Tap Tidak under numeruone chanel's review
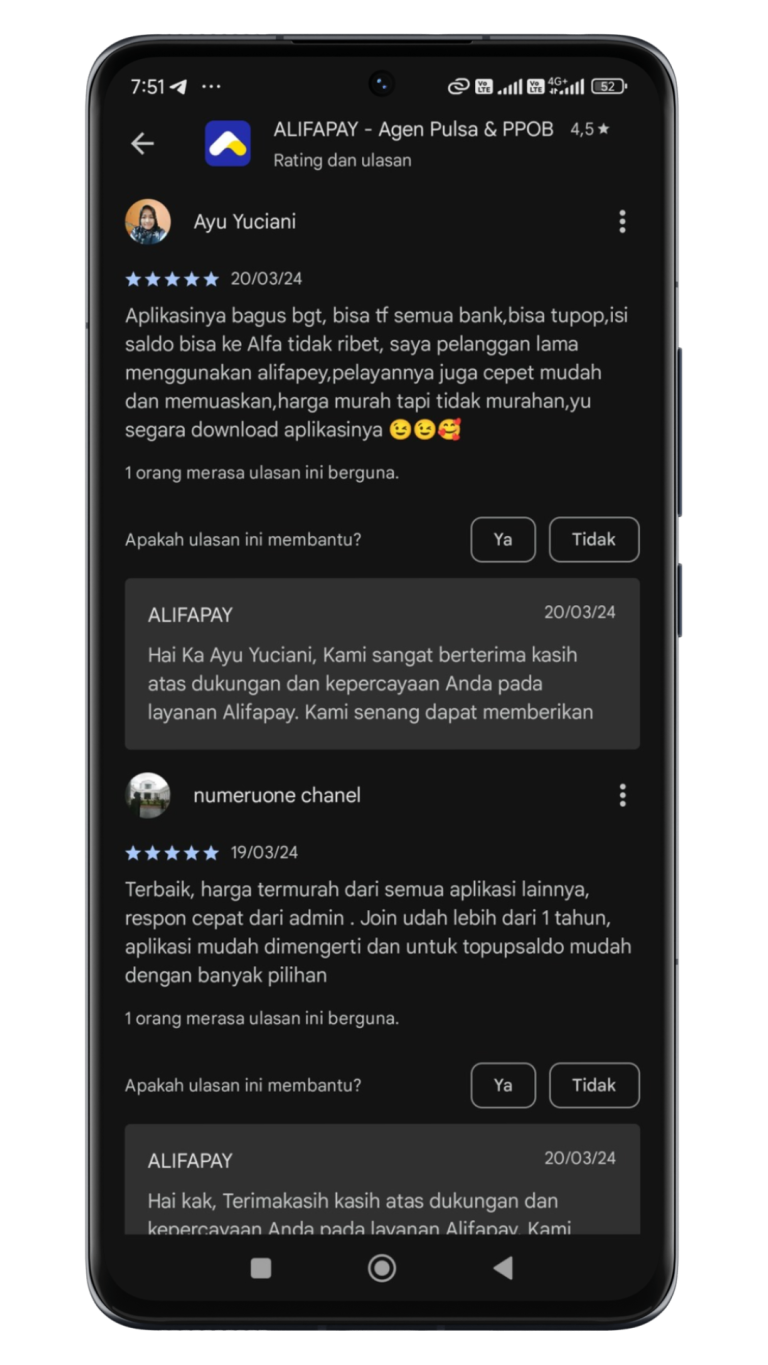 594,1085
